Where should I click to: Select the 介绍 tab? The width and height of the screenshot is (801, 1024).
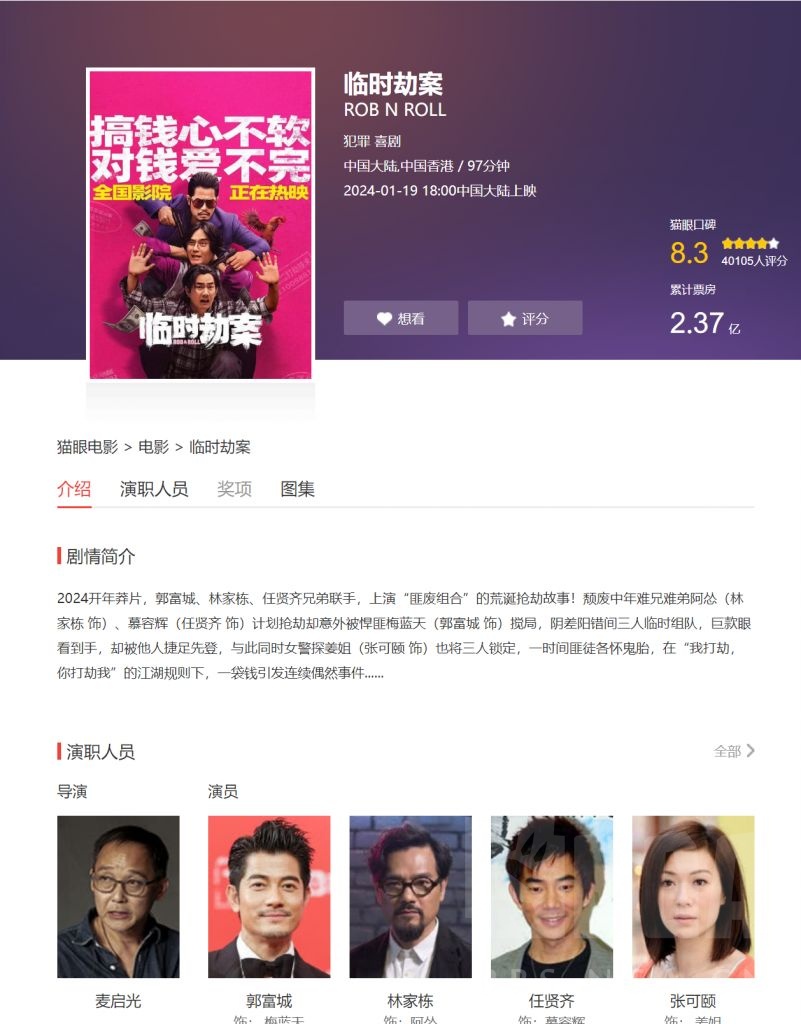(x=74, y=489)
